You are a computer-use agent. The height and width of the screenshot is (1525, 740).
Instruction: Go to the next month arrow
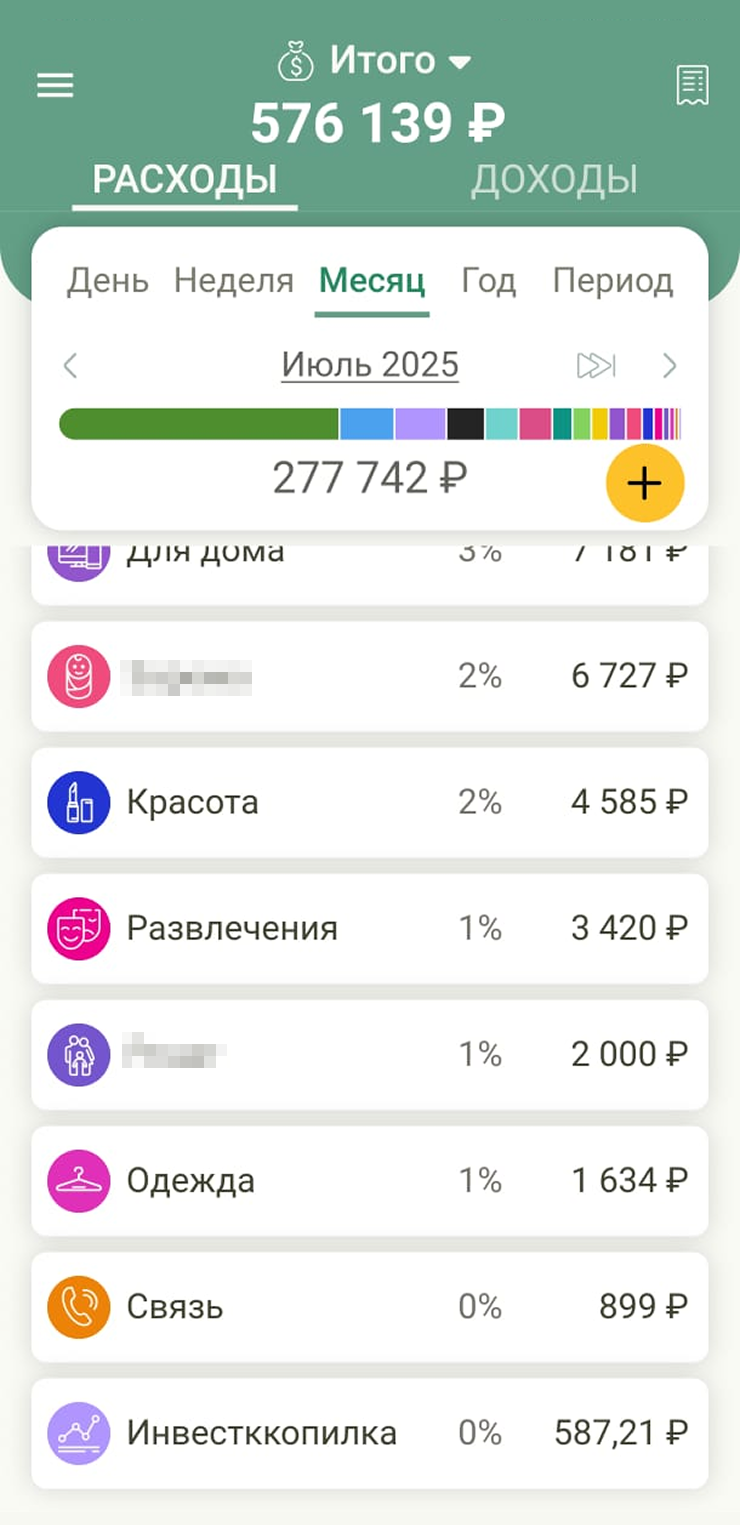coord(670,366)
